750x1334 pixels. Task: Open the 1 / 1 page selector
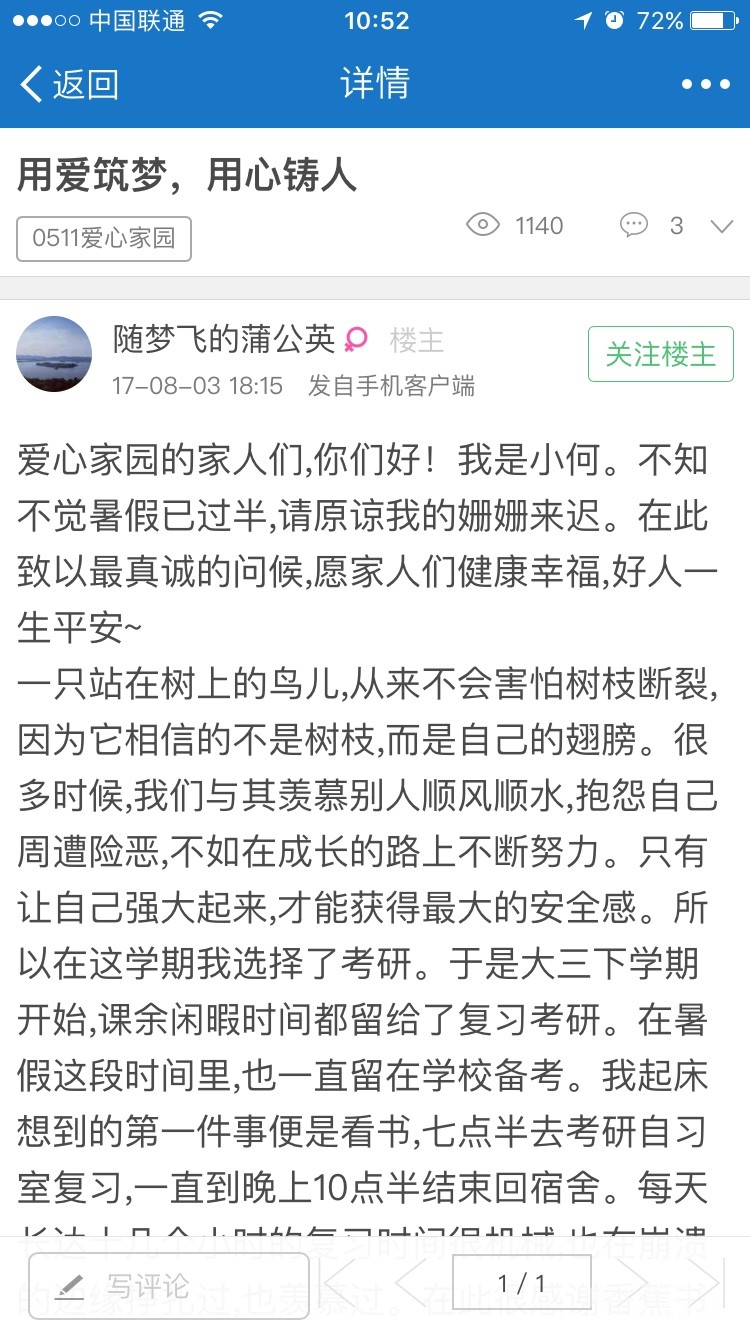[x=521, y=1283]
